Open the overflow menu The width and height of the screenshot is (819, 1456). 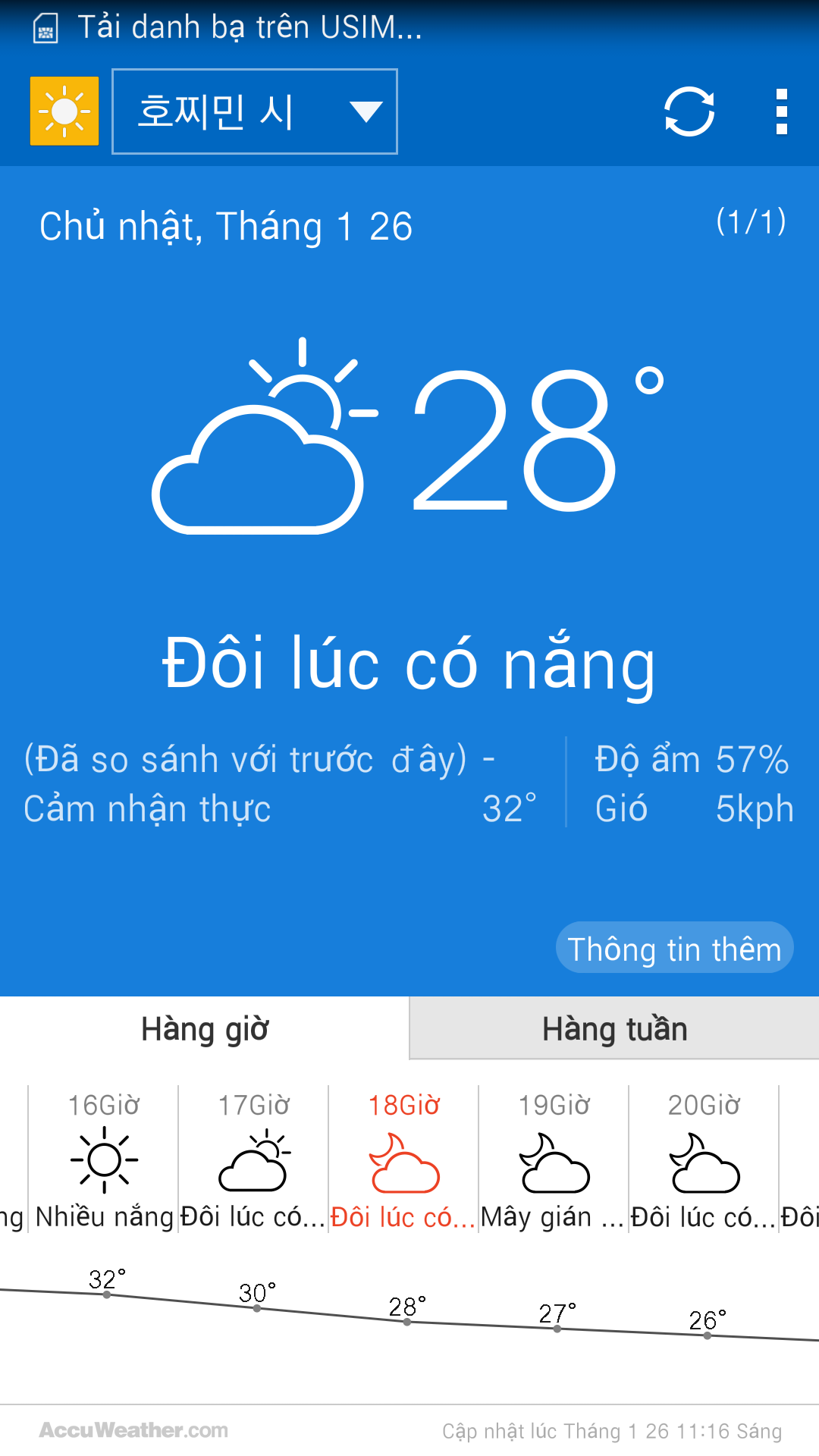[782, 111]
